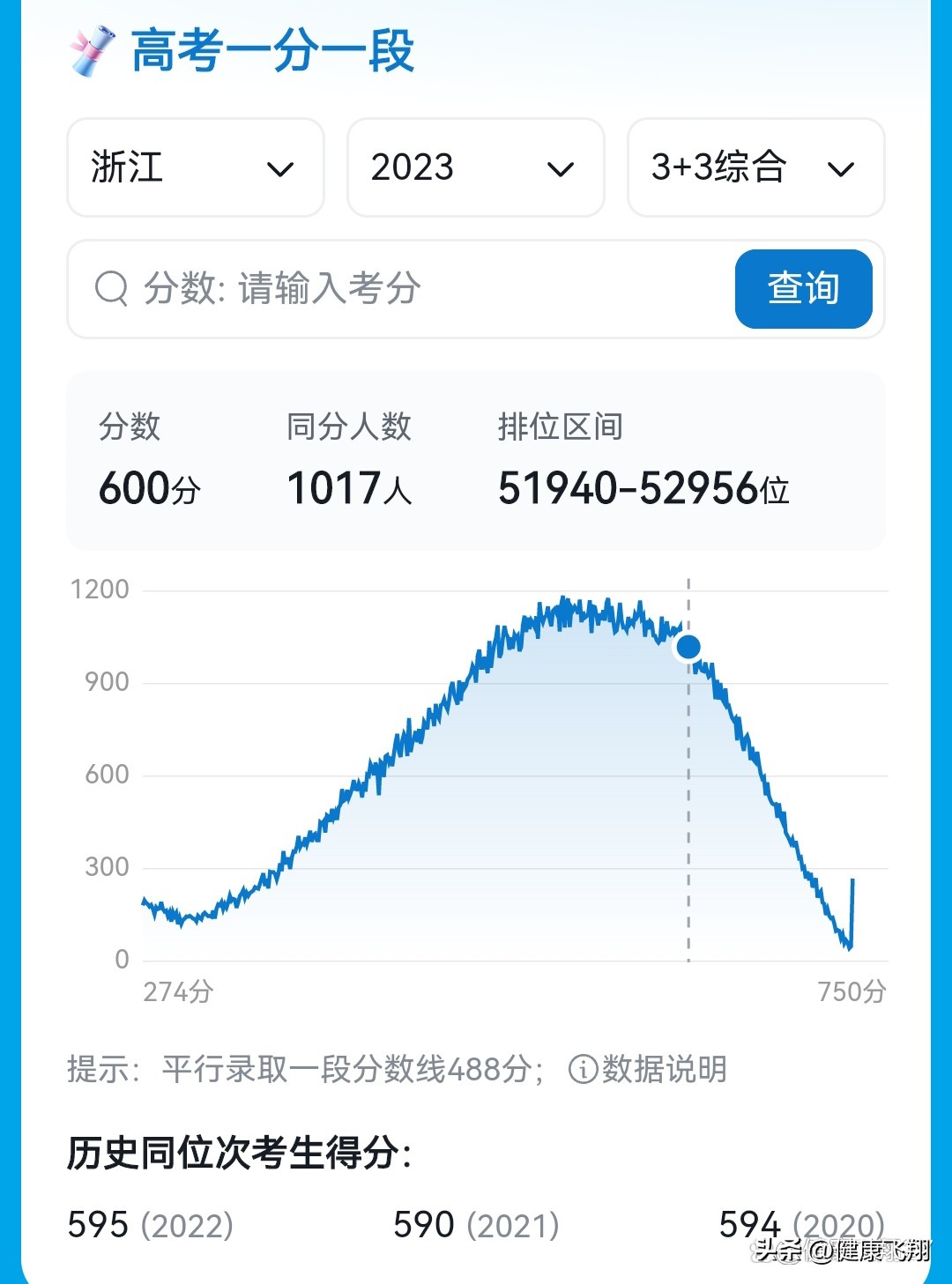This screenshot has height=1284, width=952.
Task: Expand the 3+3综合 subject mode dropdown
Action: point(755,169)
